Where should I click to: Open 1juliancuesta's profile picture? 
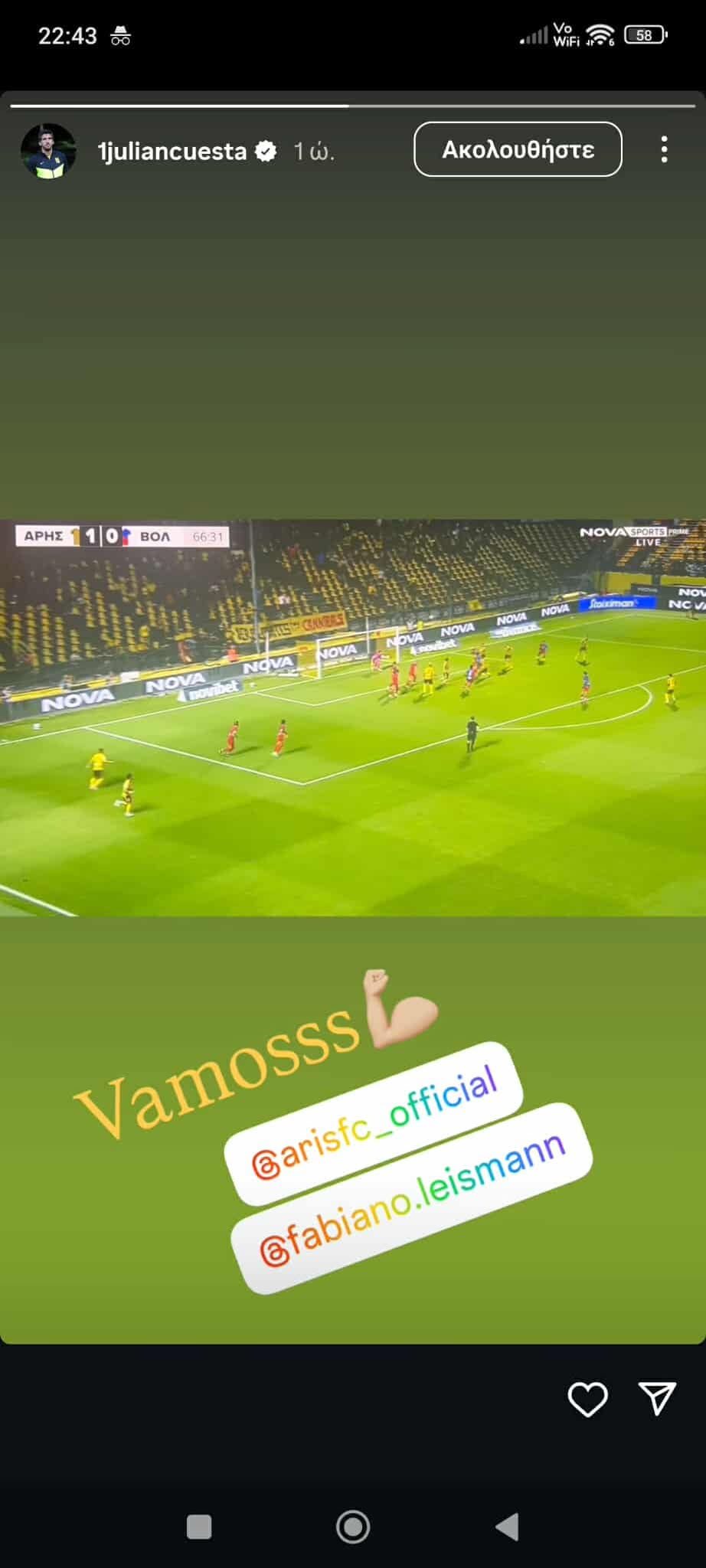tap(48, 151)
